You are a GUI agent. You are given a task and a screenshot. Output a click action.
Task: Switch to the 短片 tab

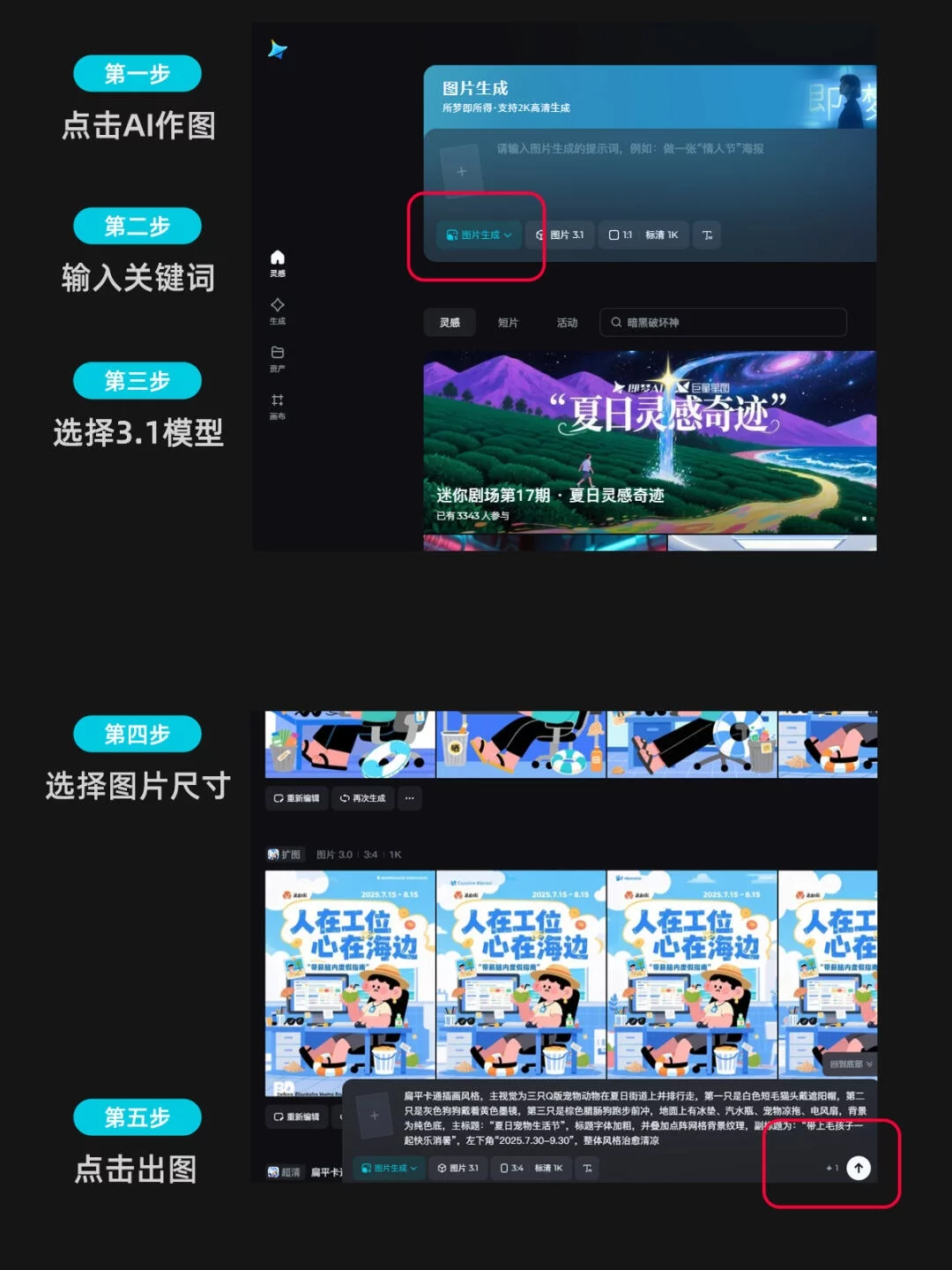508,322
